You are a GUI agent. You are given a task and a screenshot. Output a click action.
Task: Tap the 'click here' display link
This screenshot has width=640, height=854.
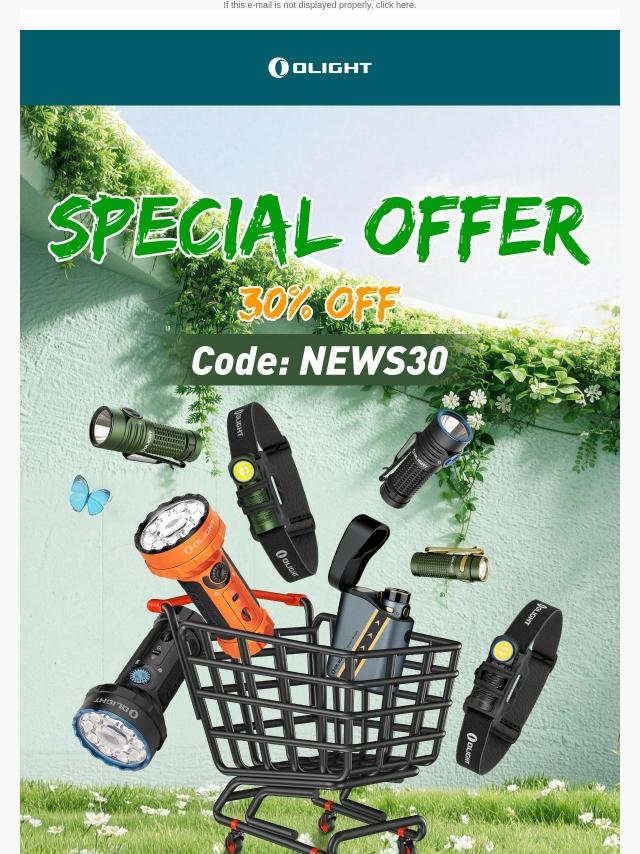[x=395, y=5]
